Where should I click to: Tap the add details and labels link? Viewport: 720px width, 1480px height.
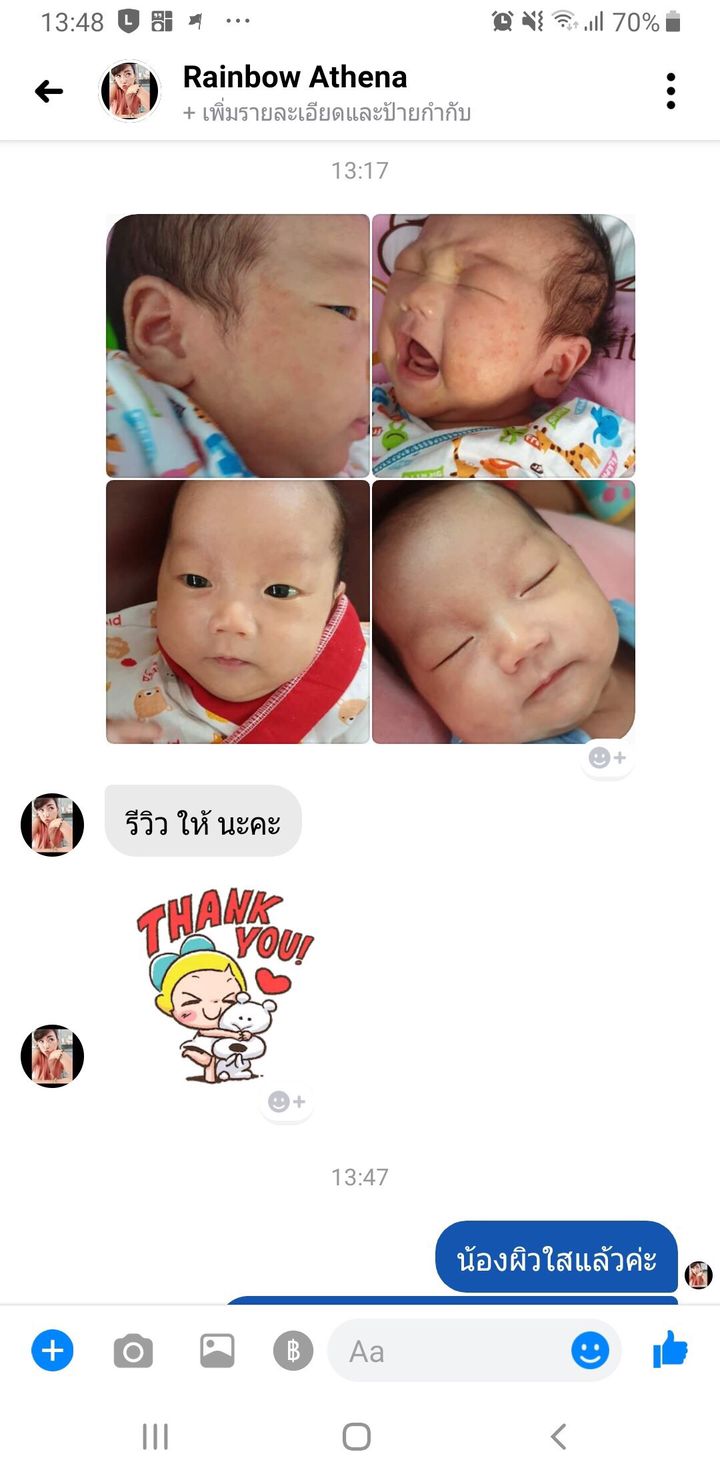click(326, 113)
